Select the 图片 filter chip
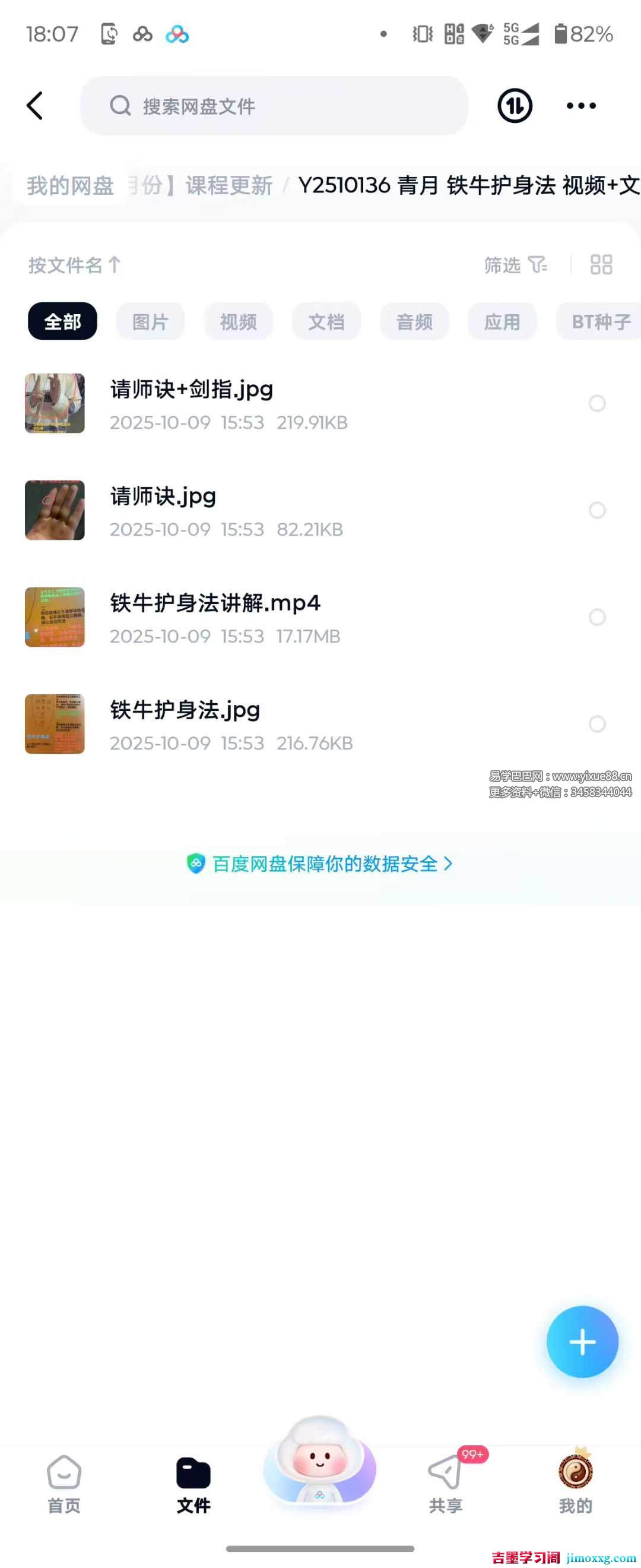This screenshot has width=641, height=1568. (x=150, y=321)
